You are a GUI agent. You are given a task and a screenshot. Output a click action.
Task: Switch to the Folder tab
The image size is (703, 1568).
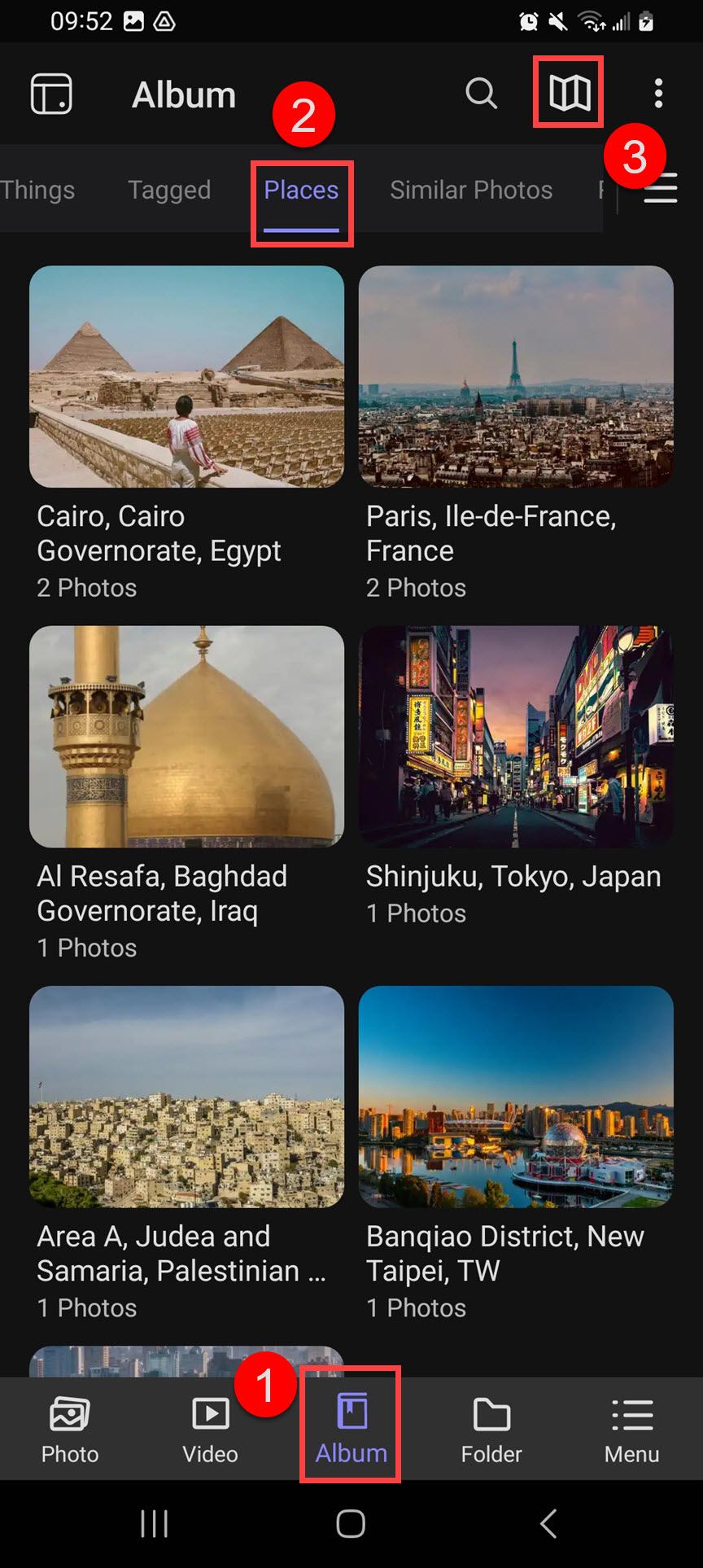pyautogui.click(x=491, y=1429)
